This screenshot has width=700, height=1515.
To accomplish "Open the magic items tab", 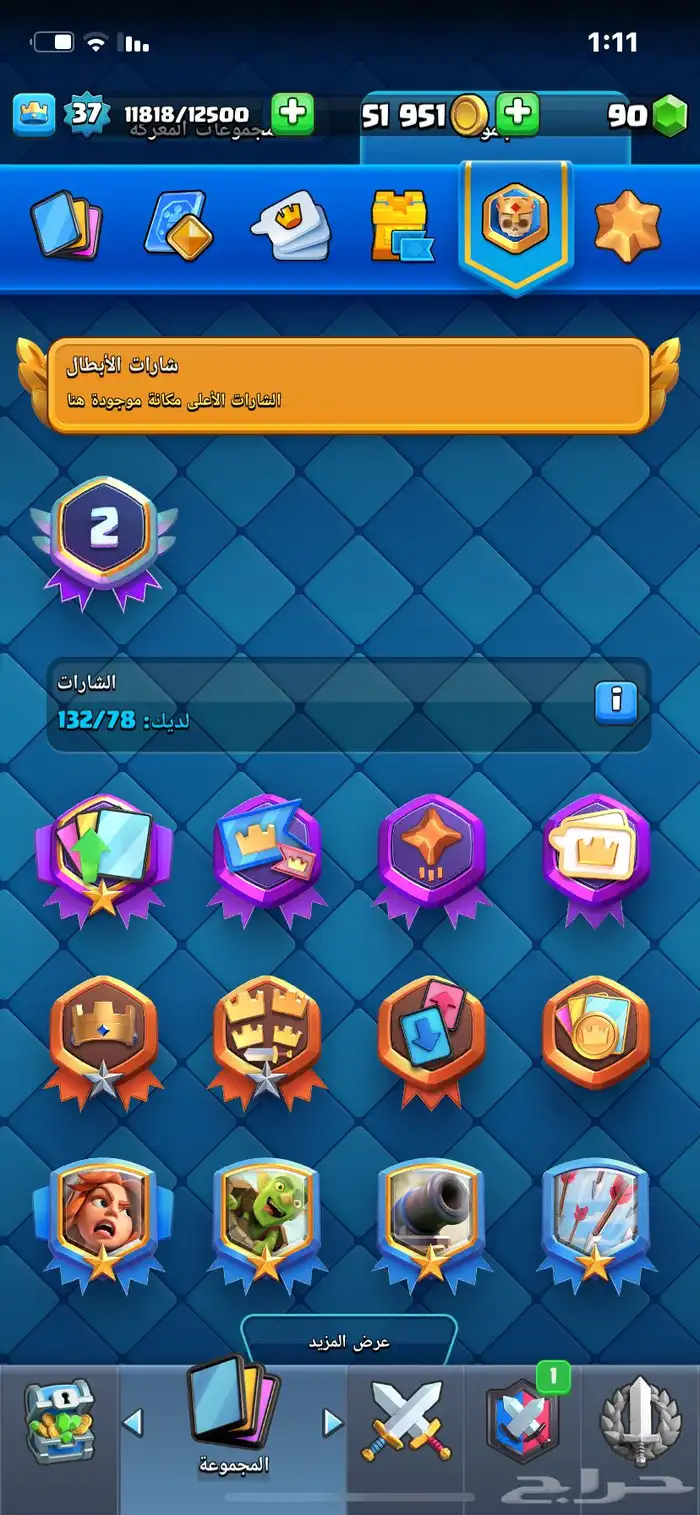I will tap(178, 225).
